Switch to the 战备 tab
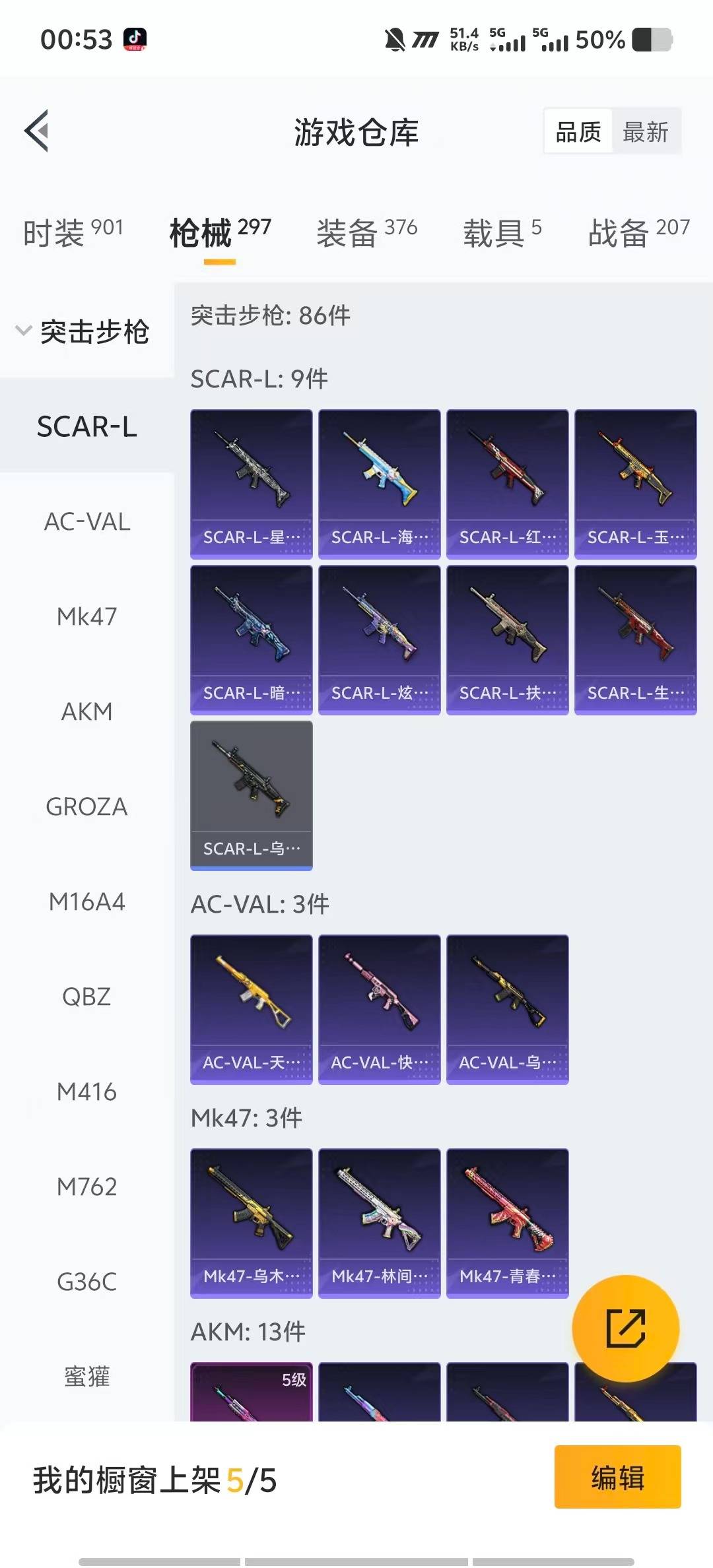Screen dimensions: 713x1568 pos(638,232)
